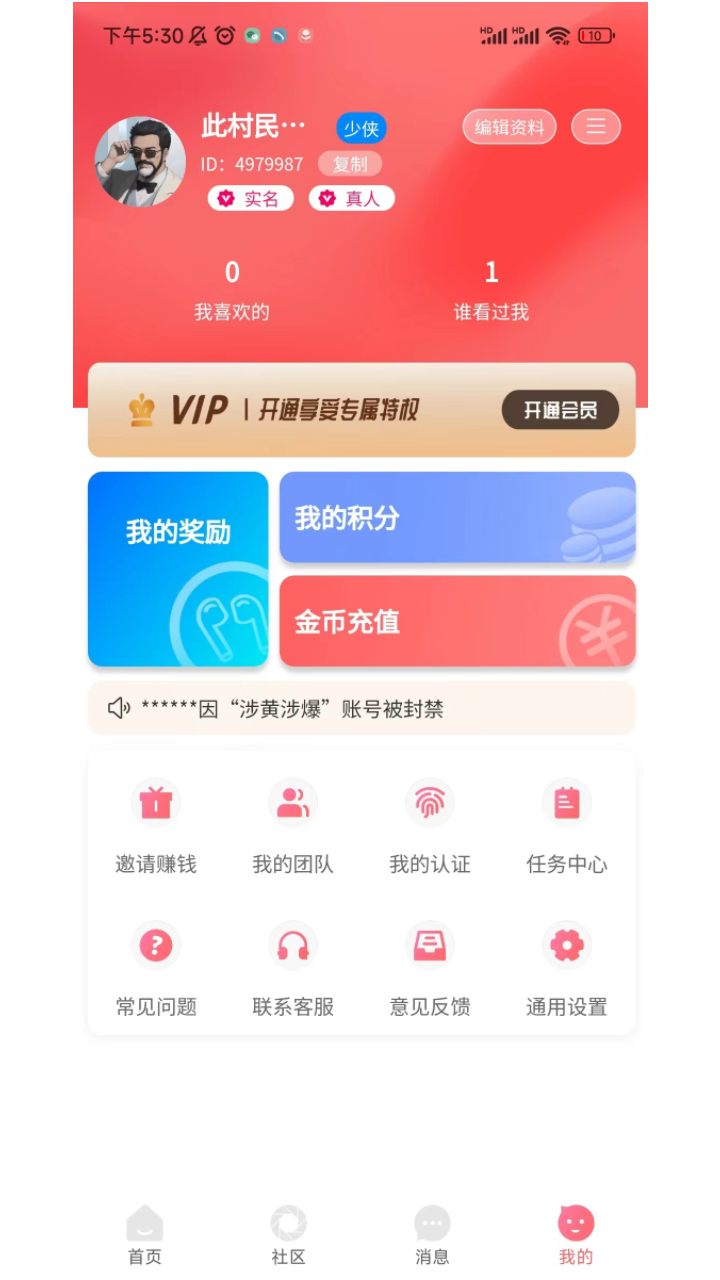Tap 编辑资料 to edit profile

tap(508, 127)
